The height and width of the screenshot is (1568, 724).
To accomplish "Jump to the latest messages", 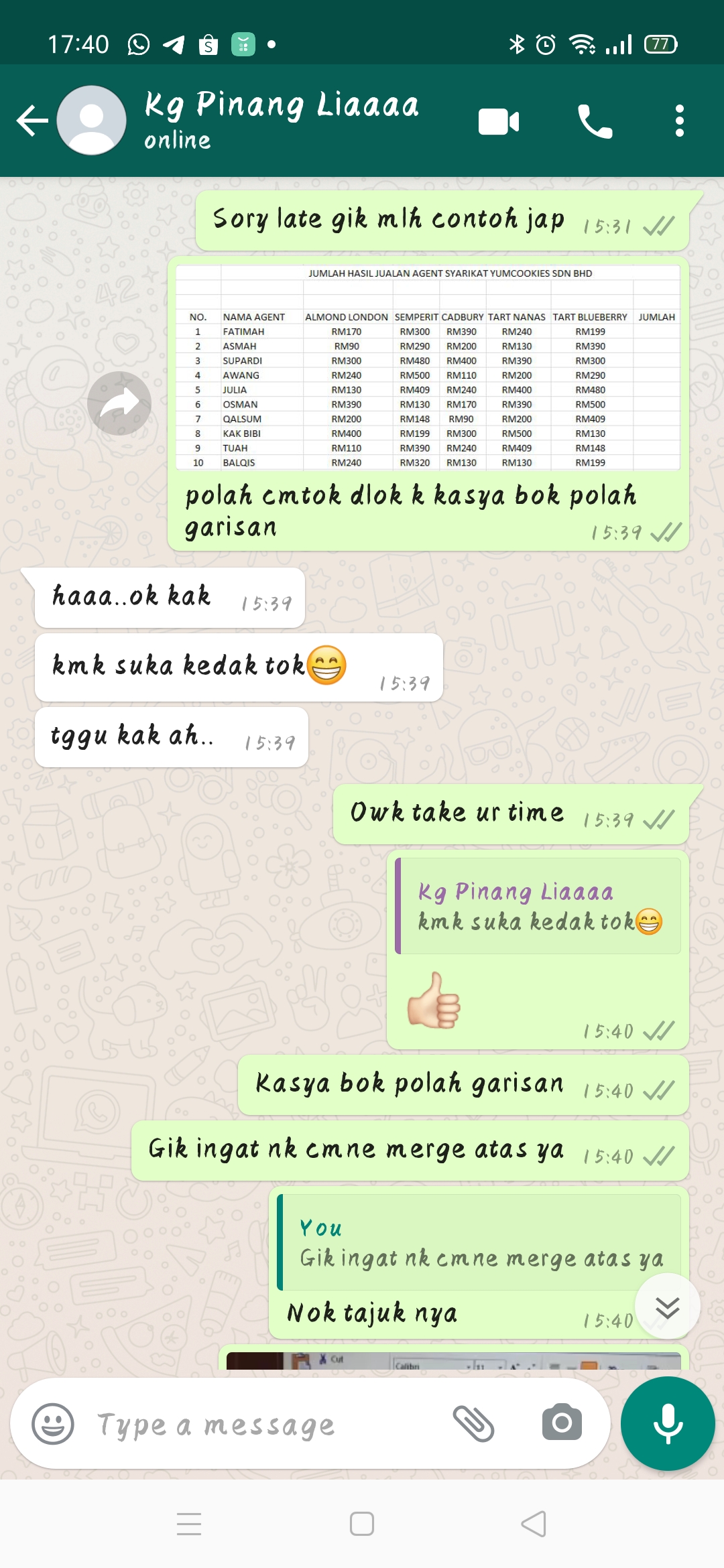I will tap(667, 1307).
